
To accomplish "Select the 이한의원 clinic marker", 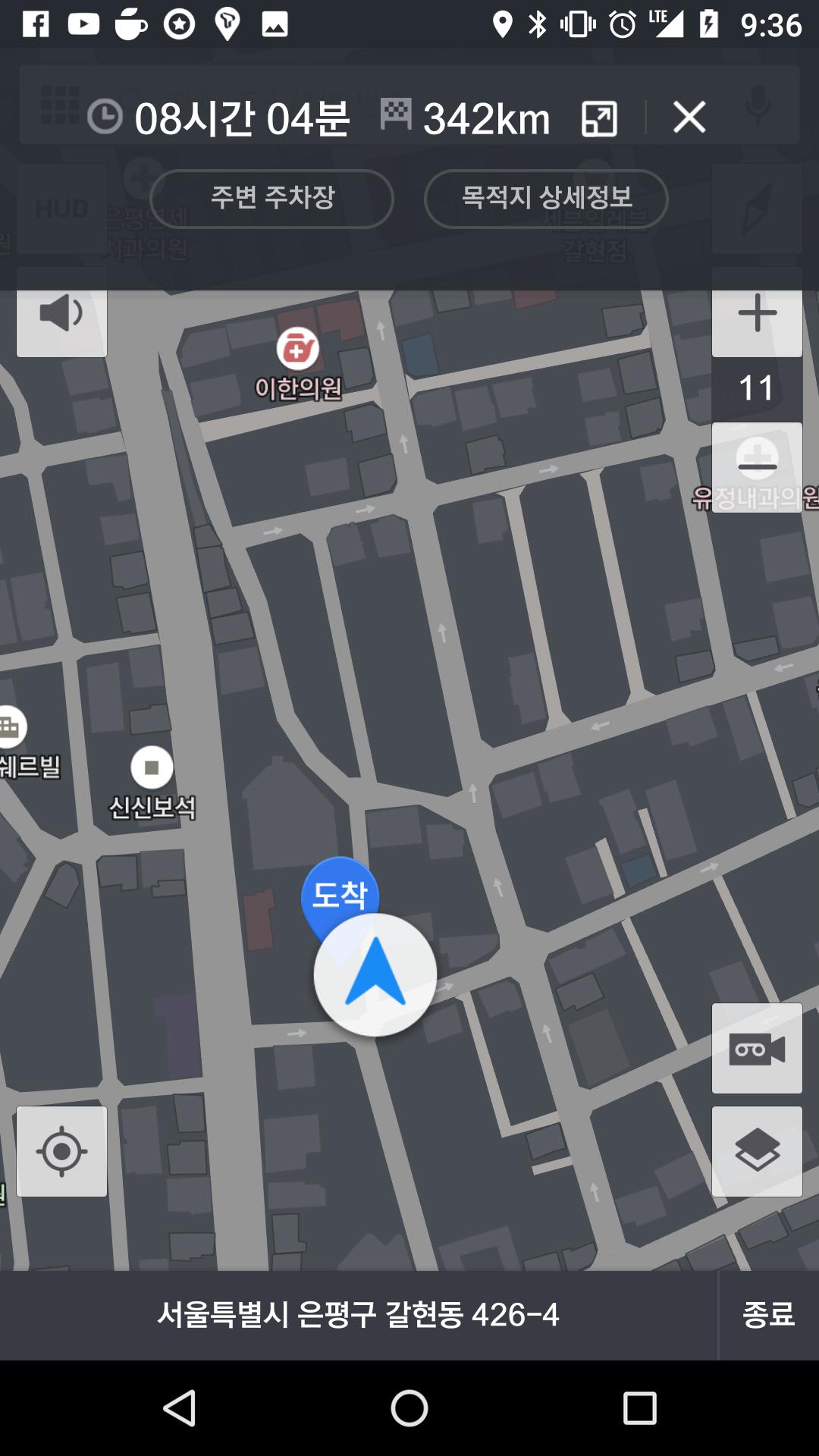I will [297, 350].
